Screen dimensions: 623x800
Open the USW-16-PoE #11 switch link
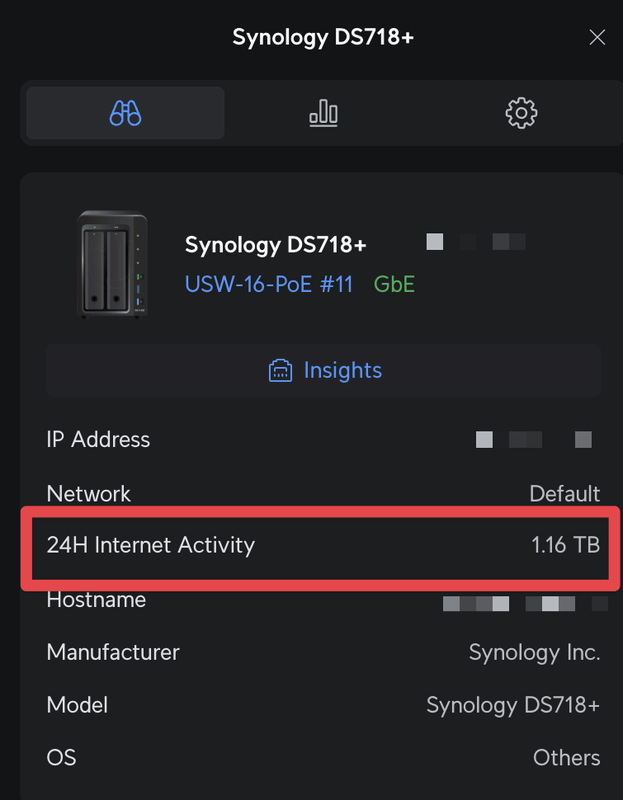click(269, 284)
